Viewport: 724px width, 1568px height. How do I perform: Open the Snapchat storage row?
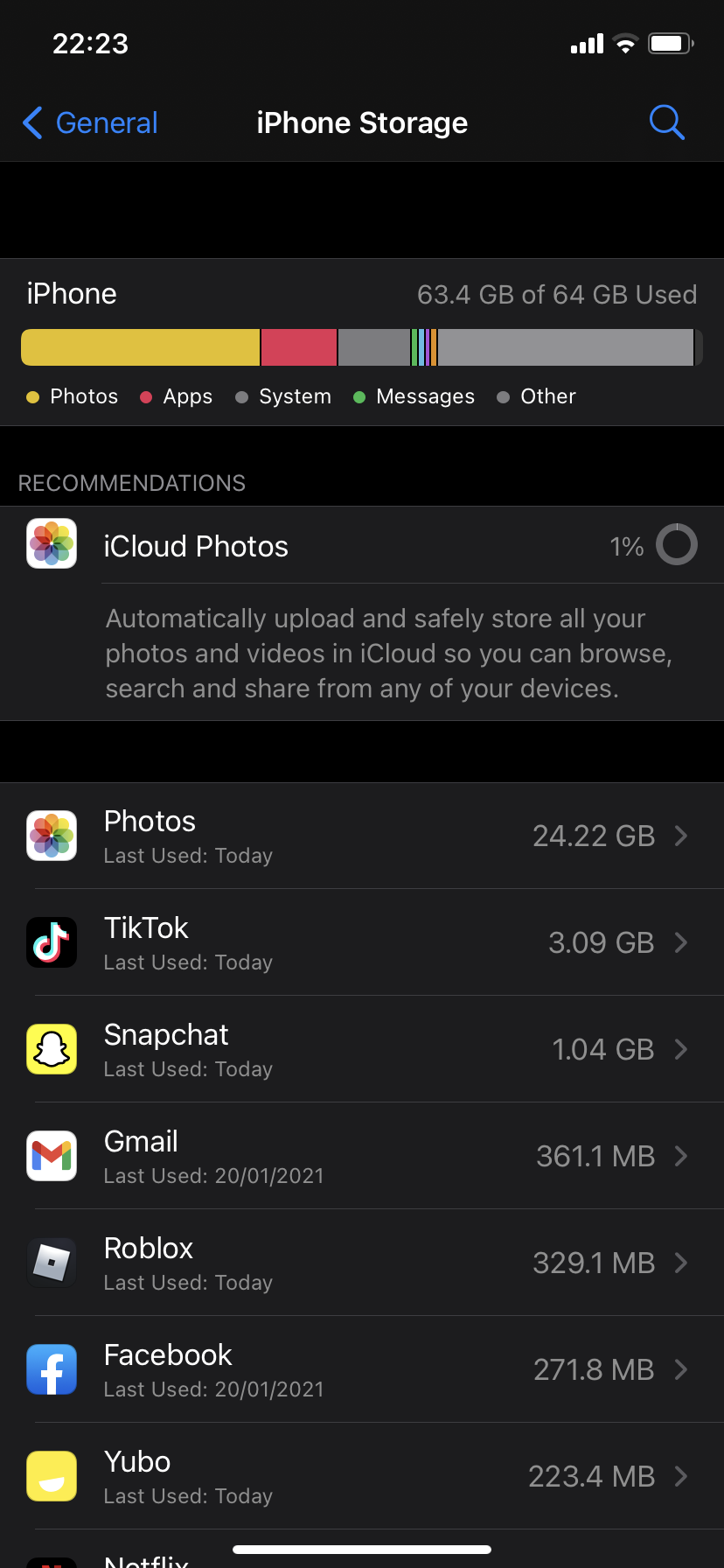coord(362,1050)
